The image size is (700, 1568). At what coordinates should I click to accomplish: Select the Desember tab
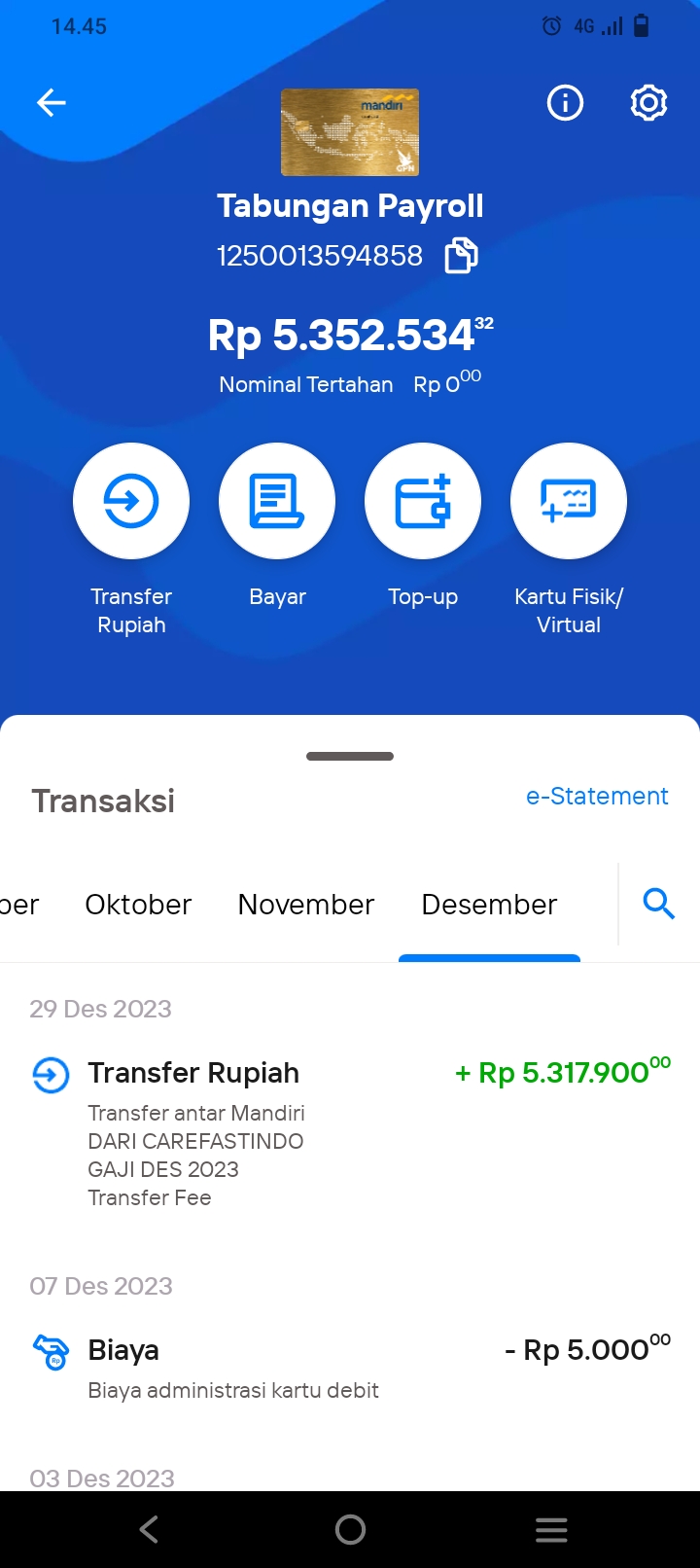pyautogui.click(x=489, y=905)
